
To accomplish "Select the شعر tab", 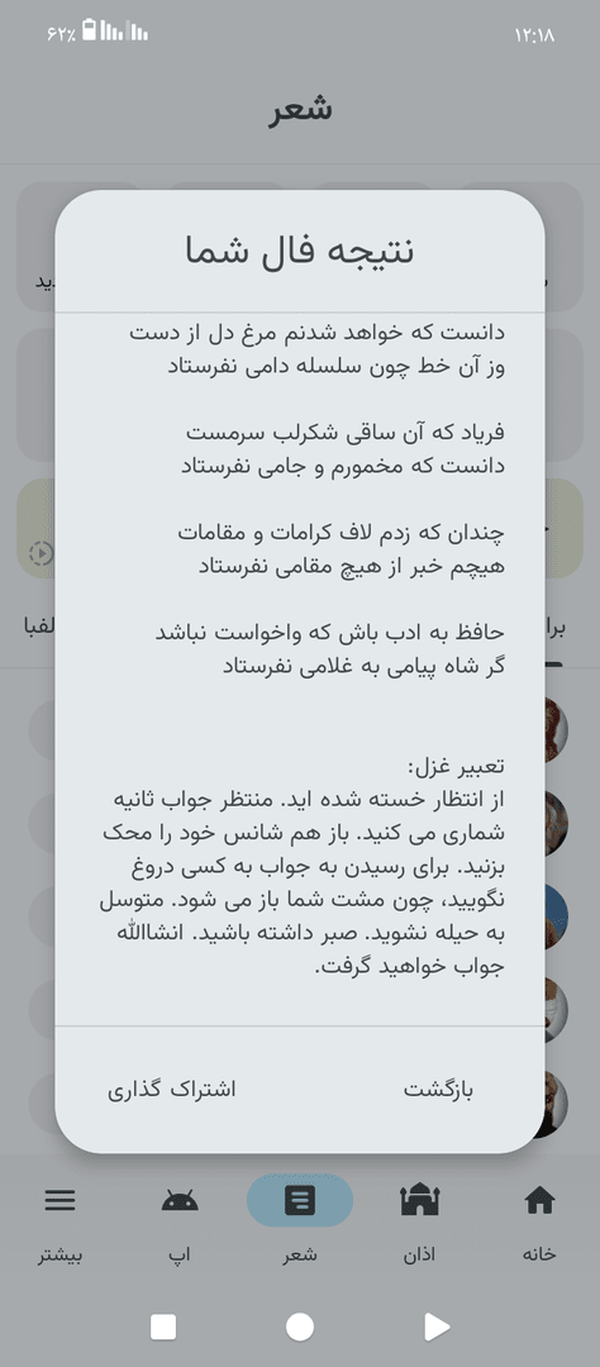I will tap(300, 1221).
